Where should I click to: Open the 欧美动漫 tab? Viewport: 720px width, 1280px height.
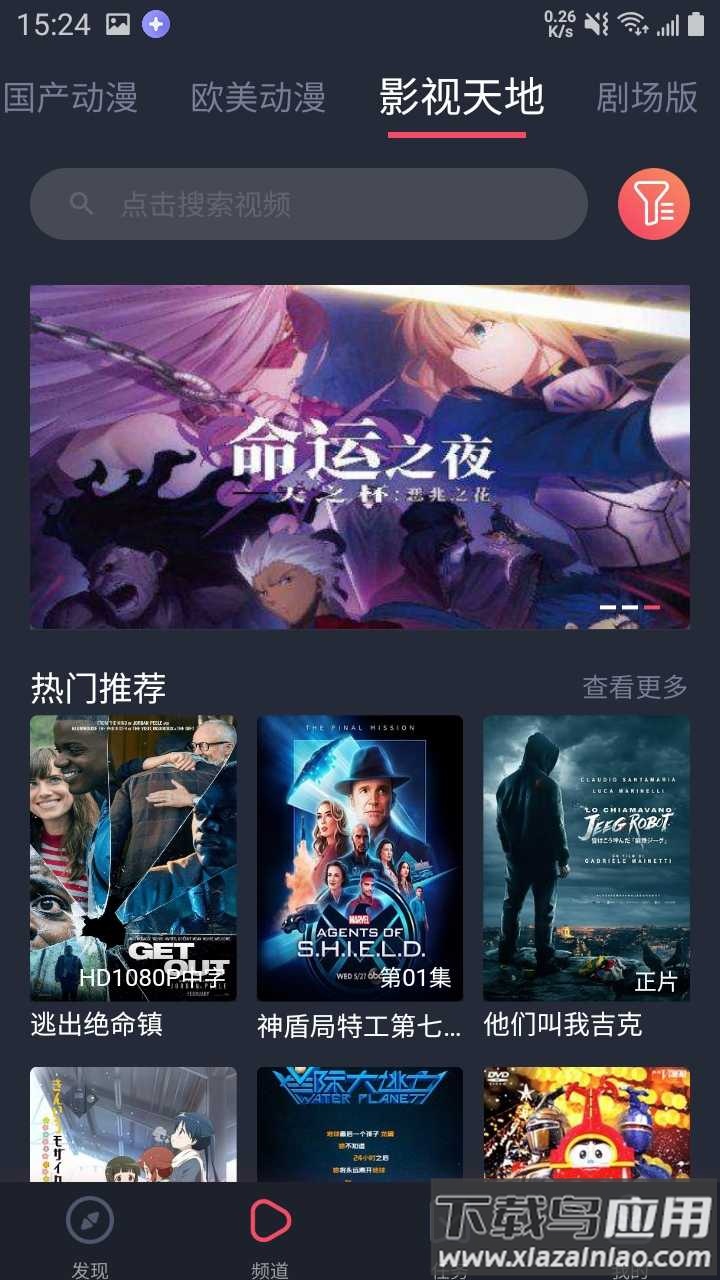[x=258, y=97]
